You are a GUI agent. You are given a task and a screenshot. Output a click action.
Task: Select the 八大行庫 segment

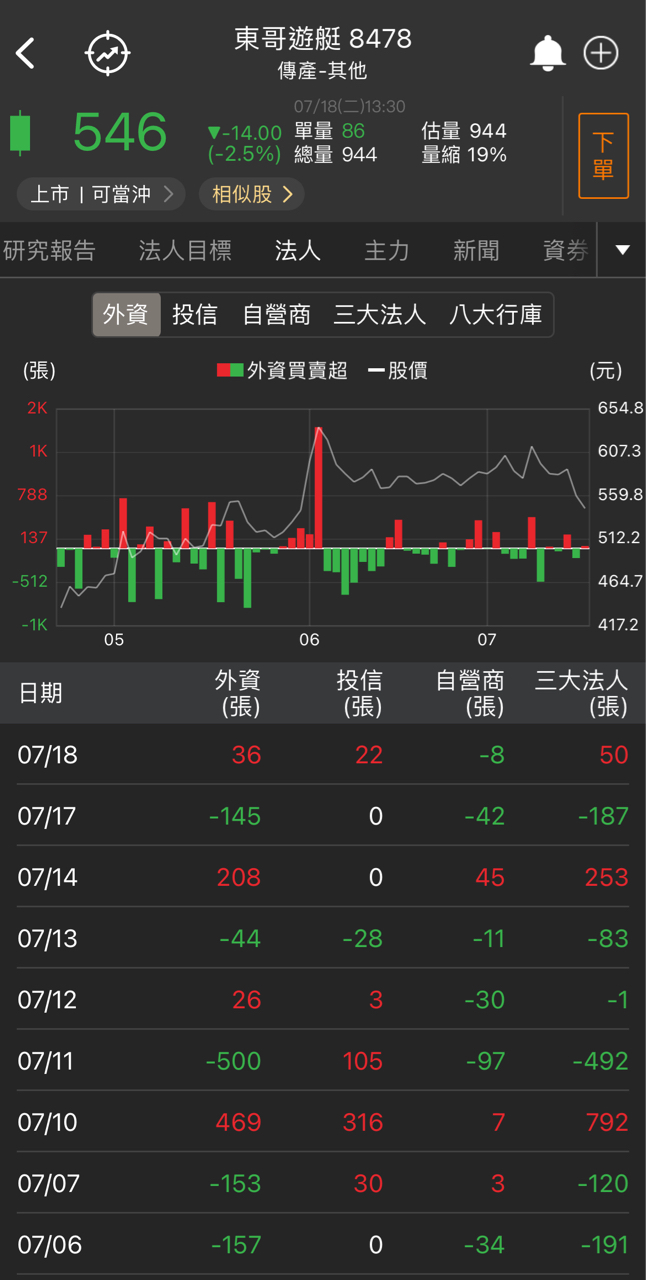496,315
